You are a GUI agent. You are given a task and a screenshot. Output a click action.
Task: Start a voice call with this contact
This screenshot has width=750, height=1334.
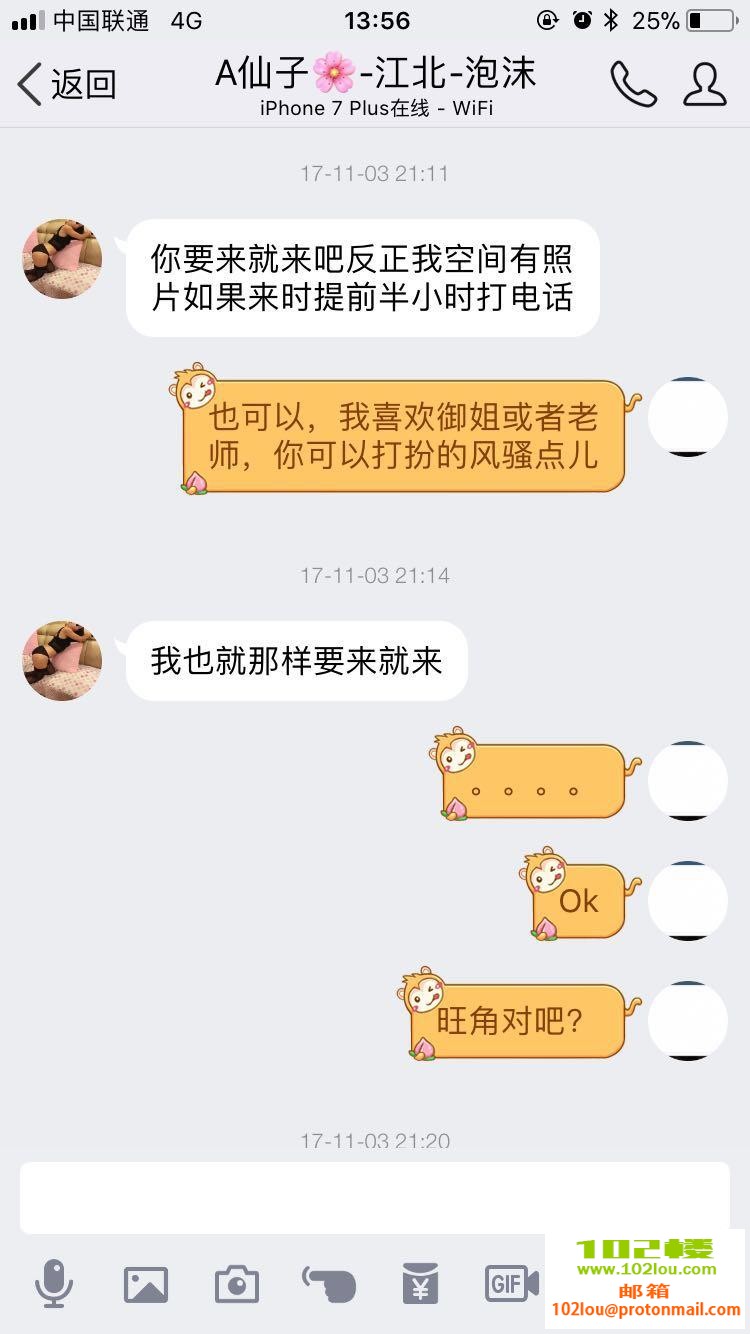pyautogui.click(x=633, y=85)
